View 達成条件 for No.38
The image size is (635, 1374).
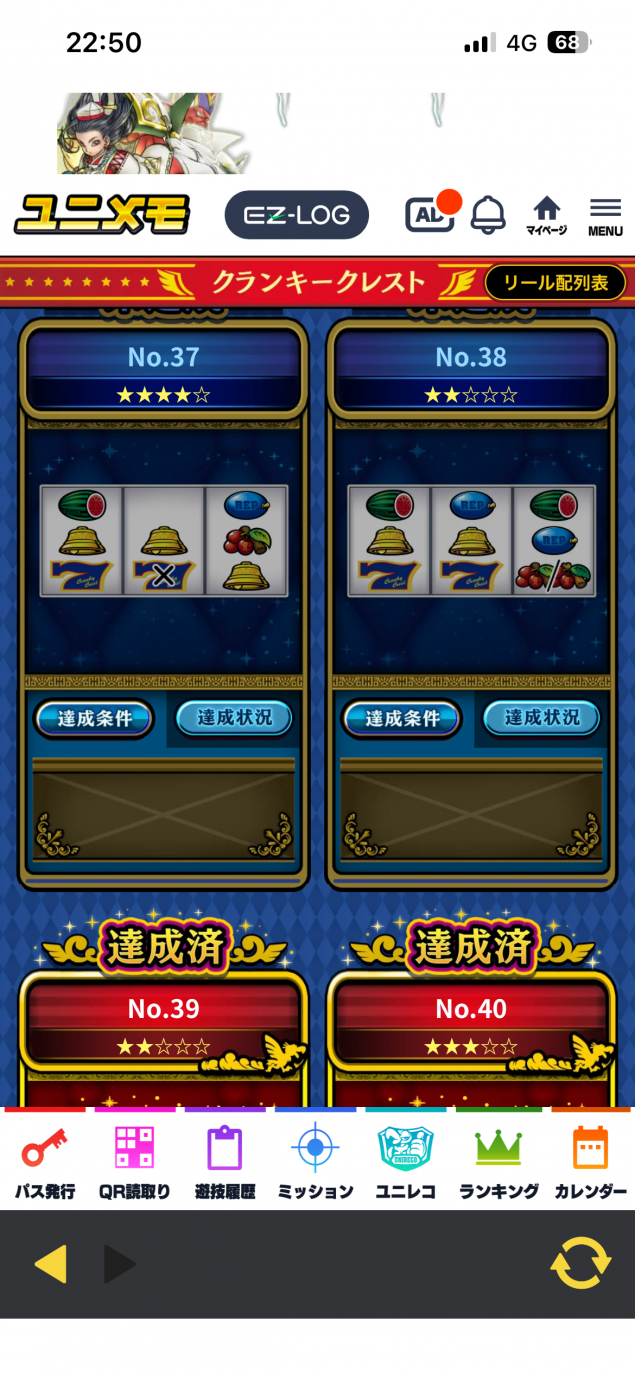coord(402,718)
